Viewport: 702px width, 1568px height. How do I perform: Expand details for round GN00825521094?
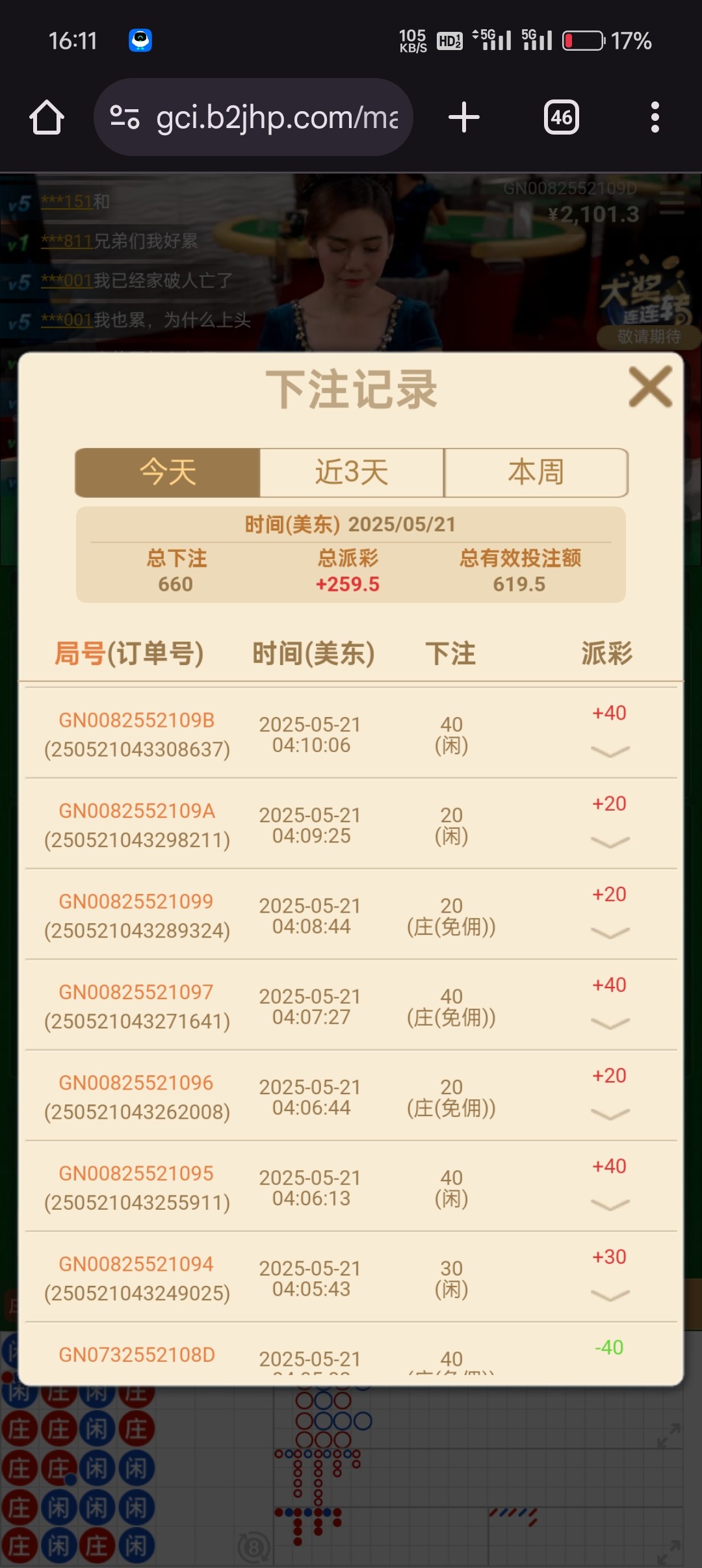[610, 1296]
